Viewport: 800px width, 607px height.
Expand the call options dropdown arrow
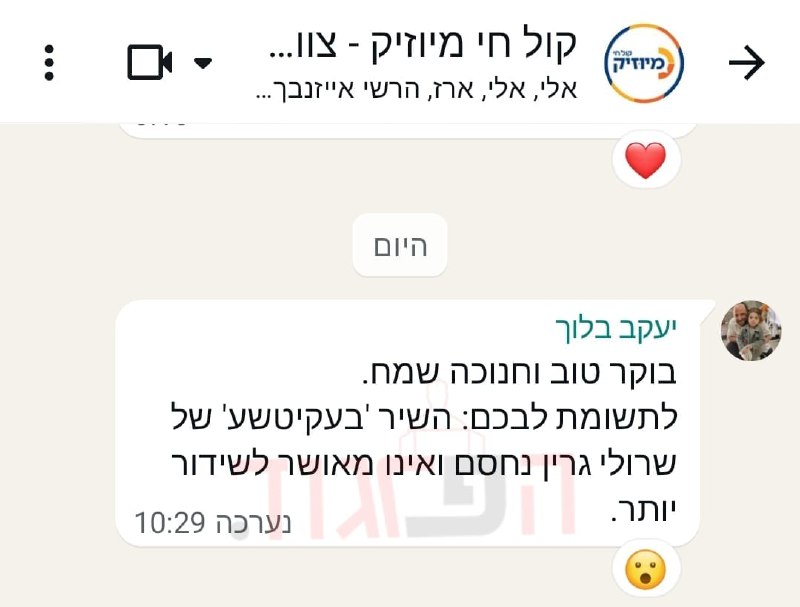[202, 63]
